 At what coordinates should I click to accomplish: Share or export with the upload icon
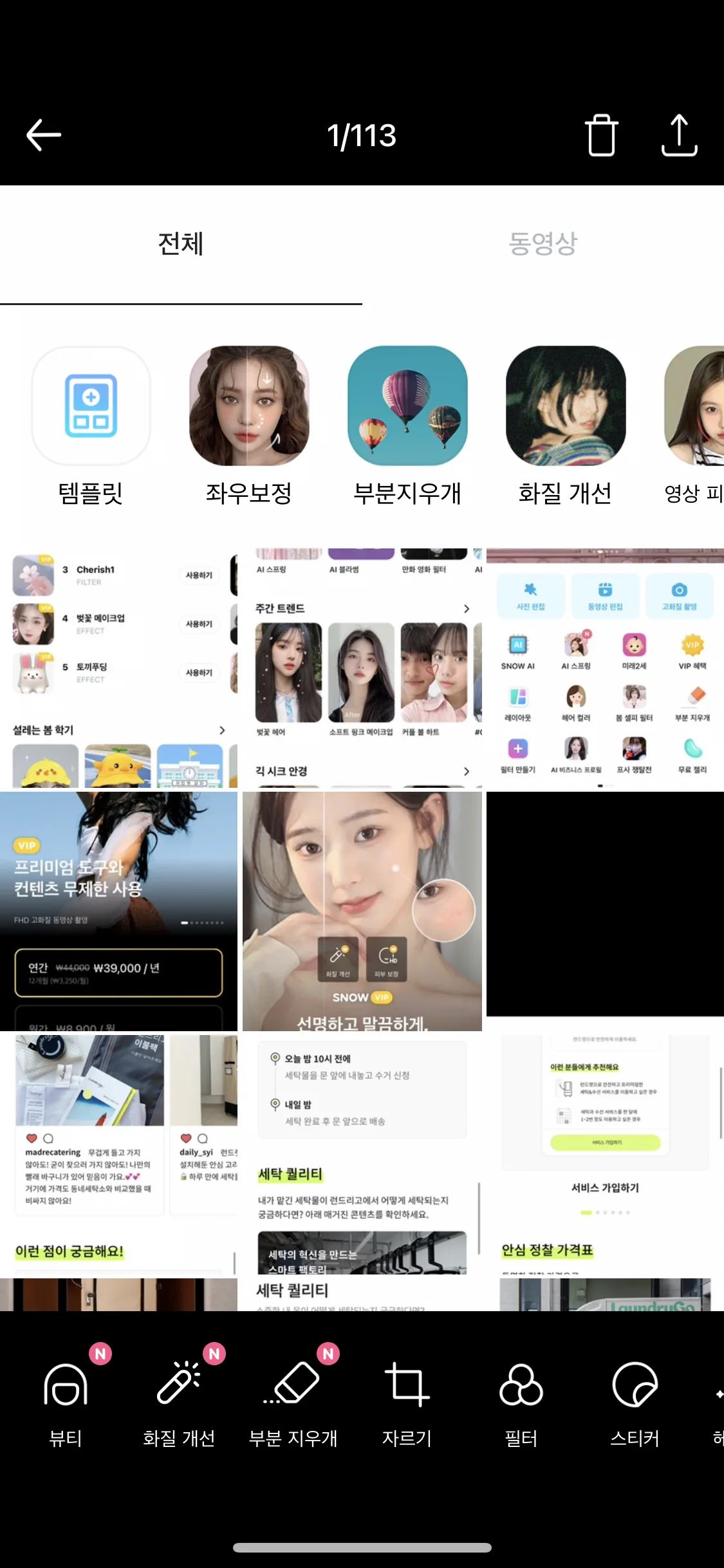(x=680, y=135)
